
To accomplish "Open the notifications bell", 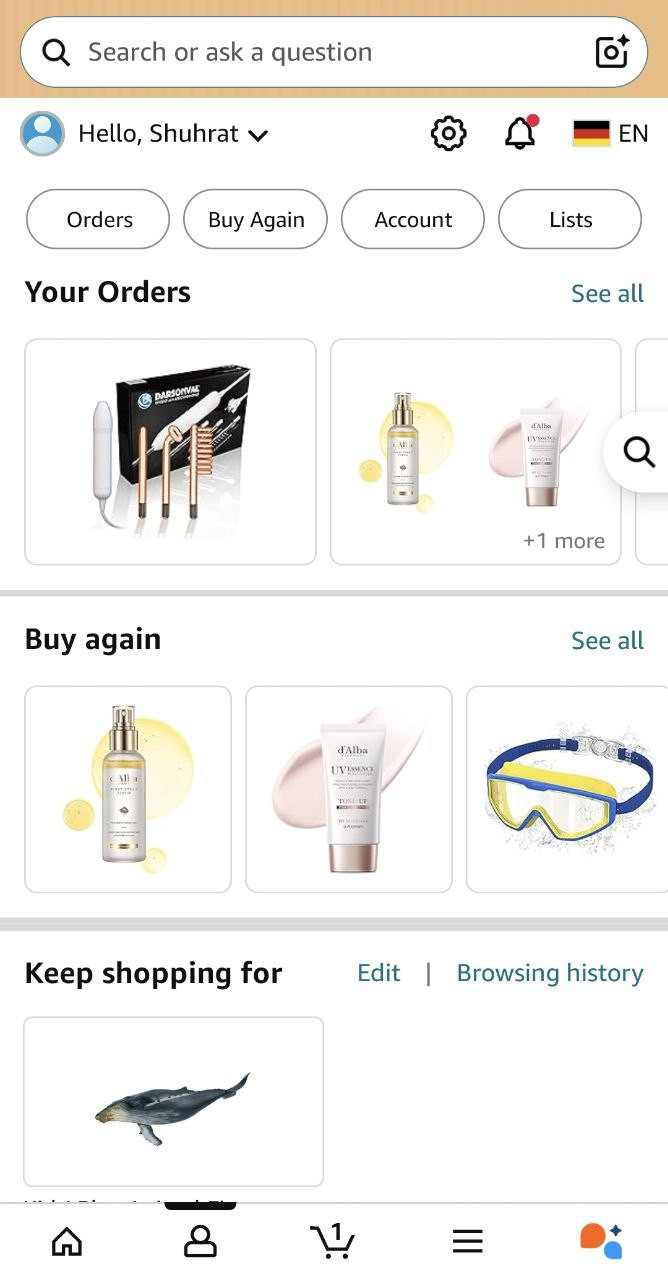I will click(x=520, y=134).
